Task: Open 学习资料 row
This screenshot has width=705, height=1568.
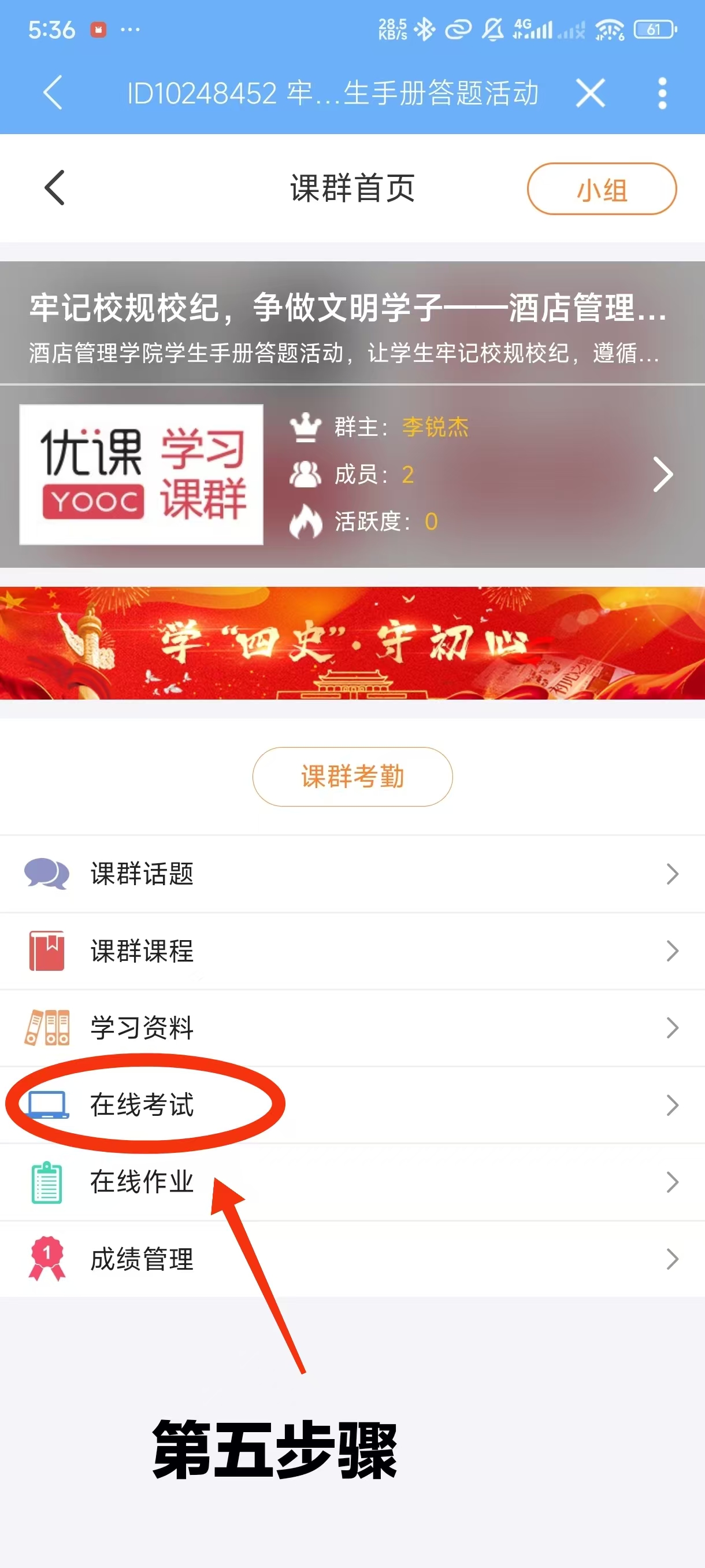Action: [352, 1027]
